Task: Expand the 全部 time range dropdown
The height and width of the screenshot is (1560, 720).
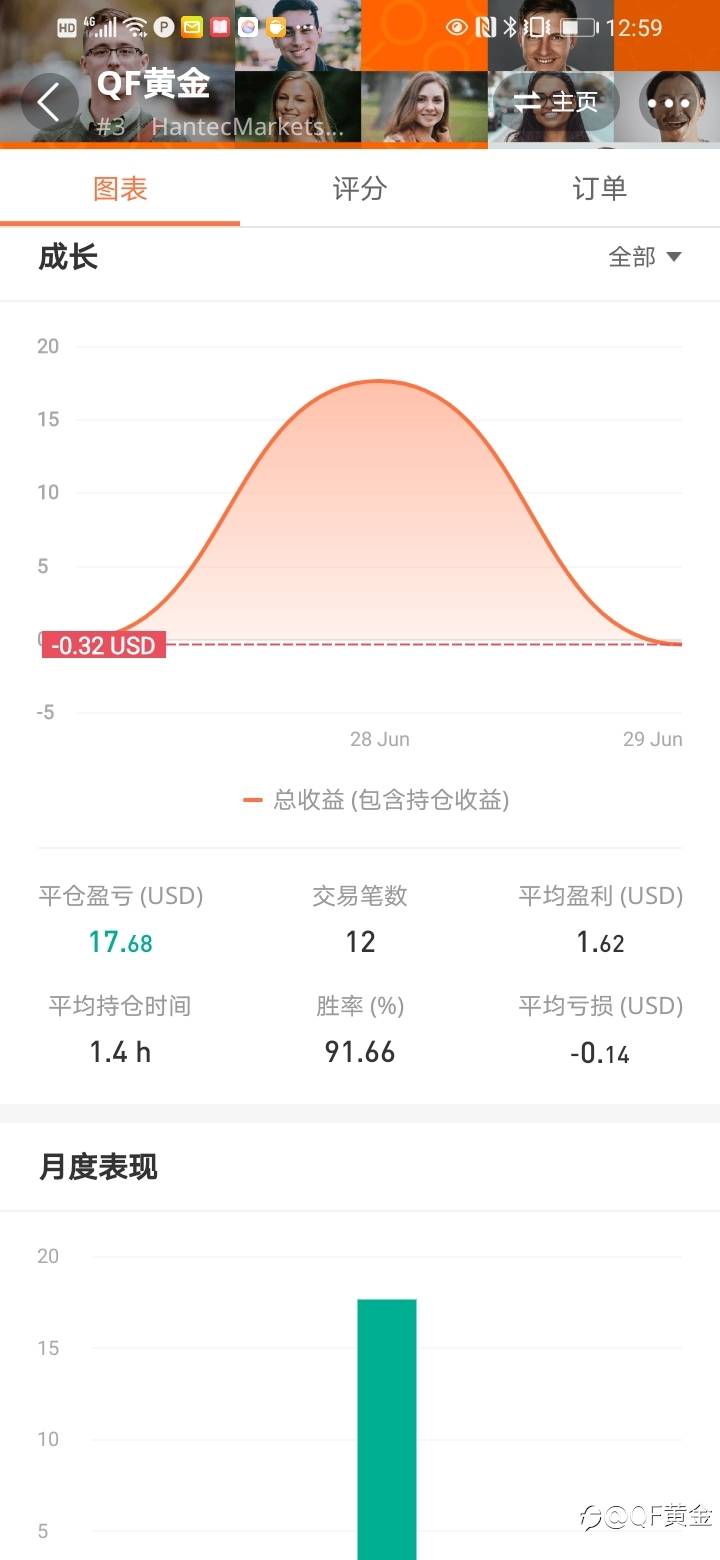Action: [645, 257]
